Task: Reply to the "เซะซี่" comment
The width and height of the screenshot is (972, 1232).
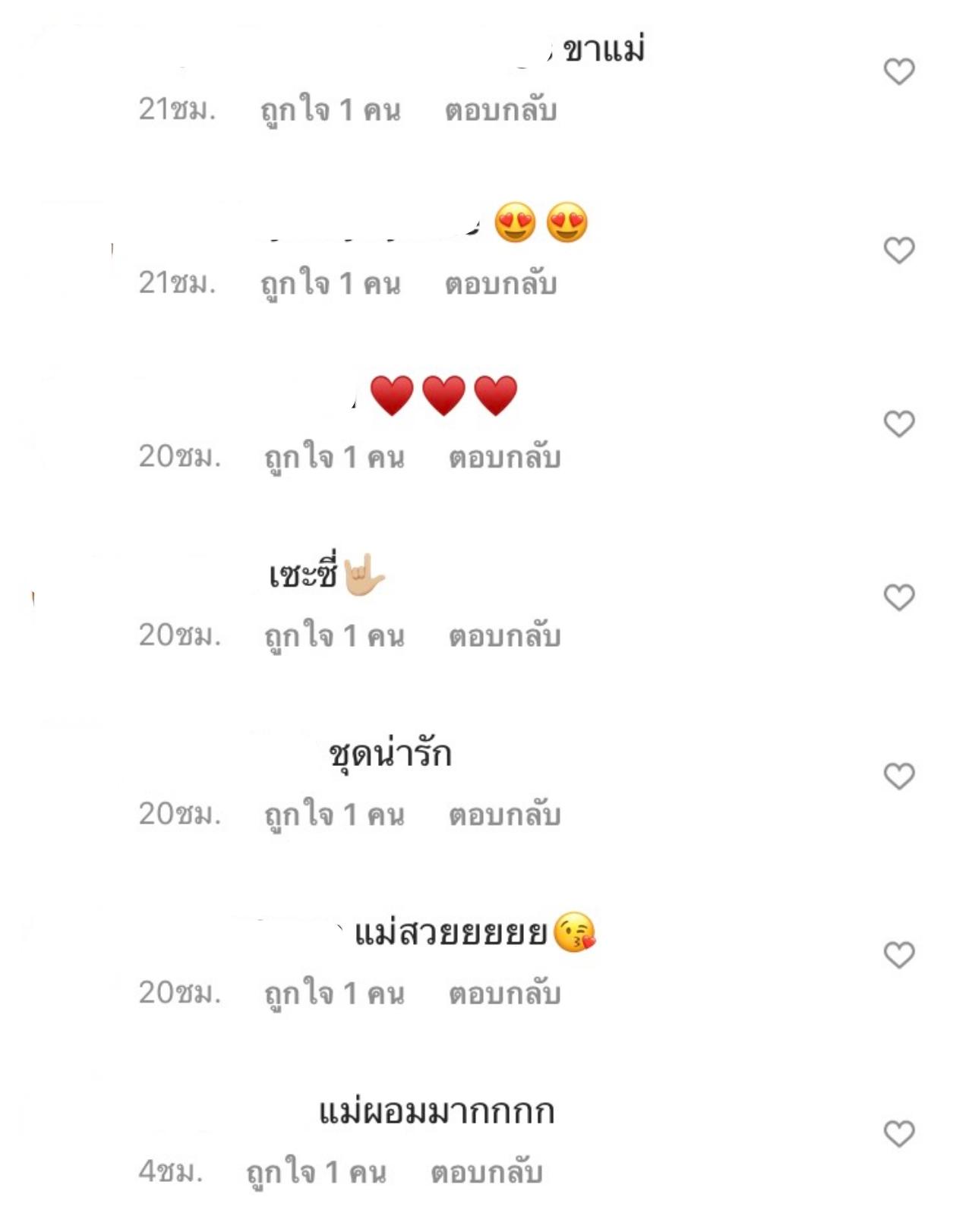Action: (x=504, y=636)
